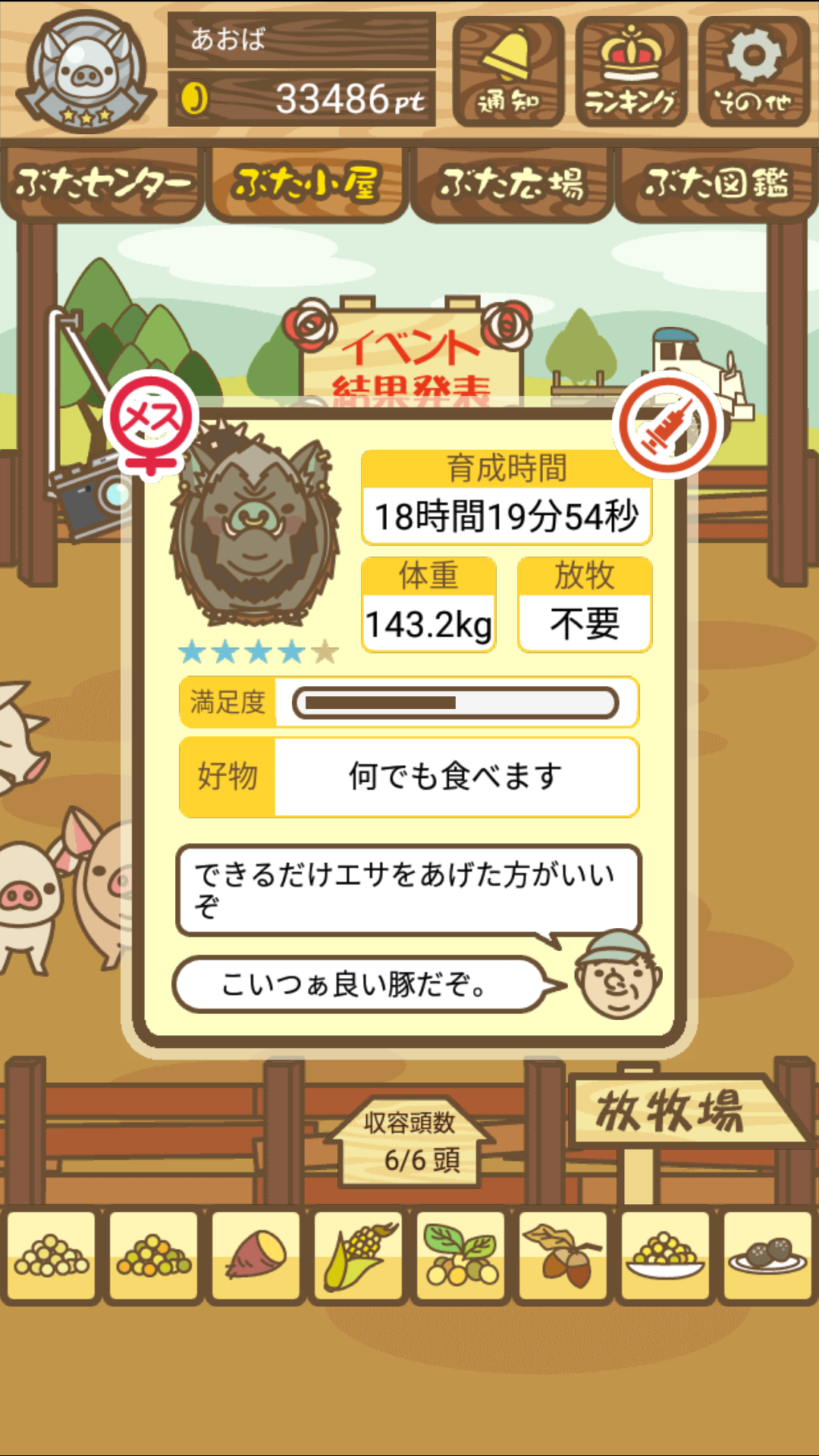Switch to the ぶたセンター tab
Image resolution: width=819 pixels, height=1456 pixels.
point(102,184)
